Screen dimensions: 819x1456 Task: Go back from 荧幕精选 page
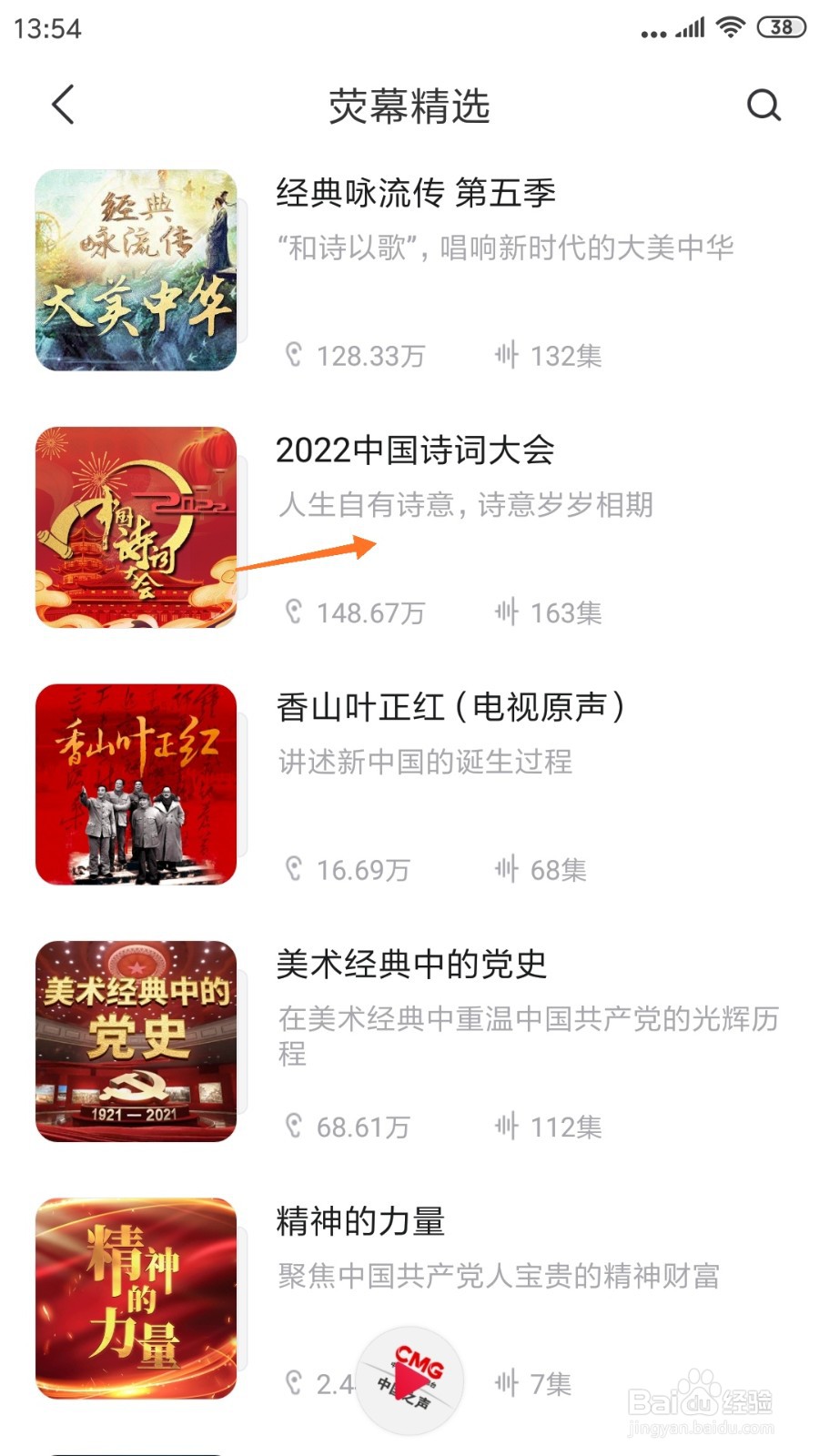pos(62,105)
